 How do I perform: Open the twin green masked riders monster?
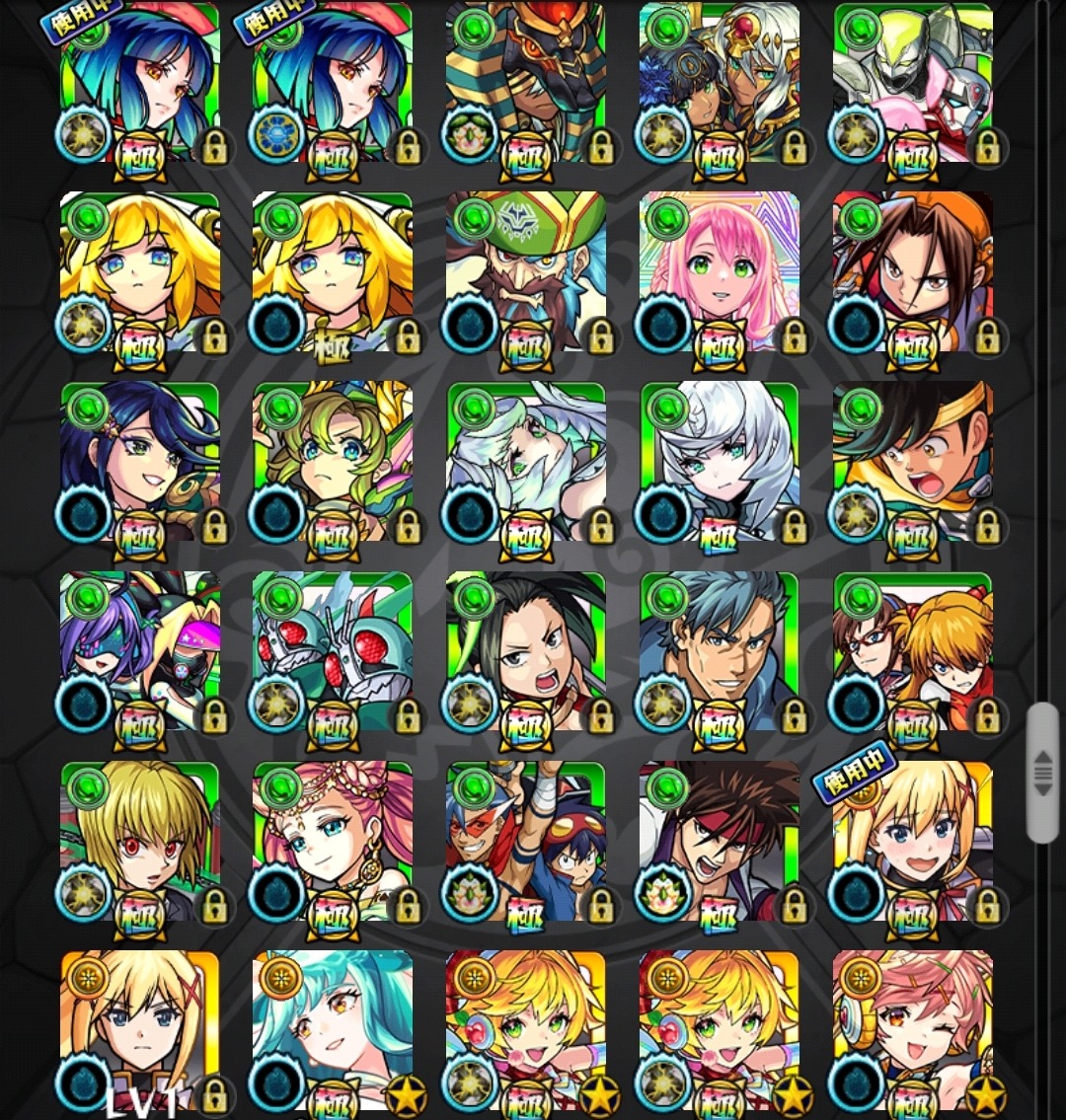[333, 651]
